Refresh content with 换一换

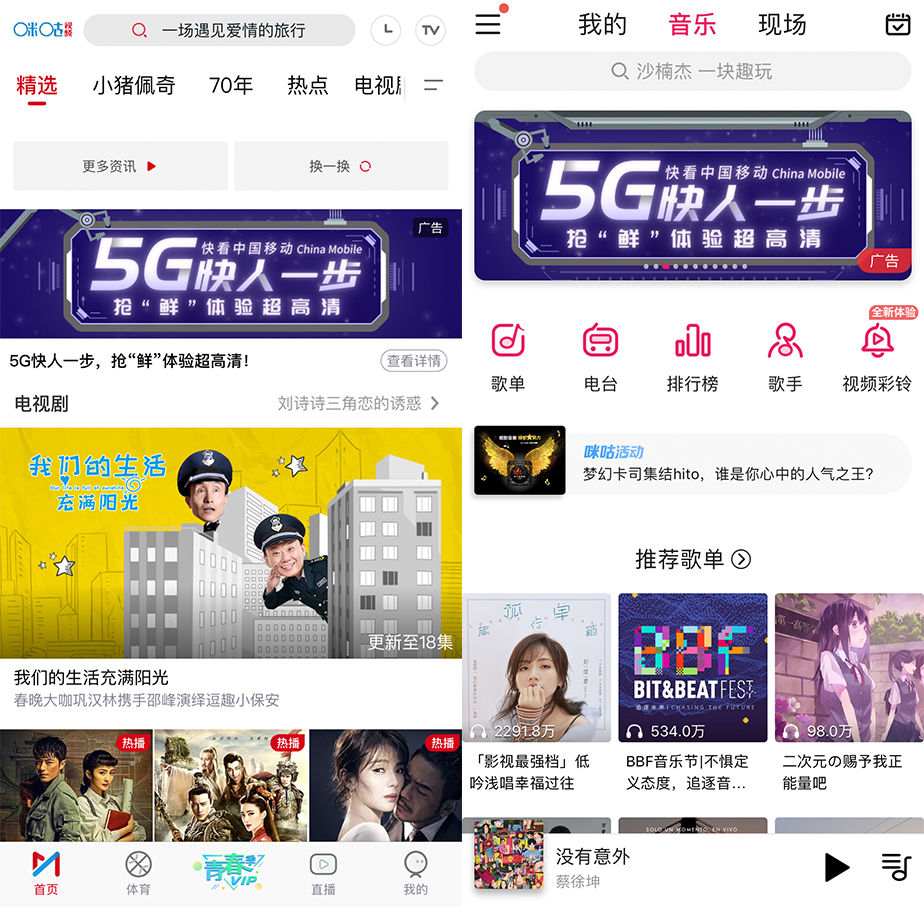tap(341, 166)
